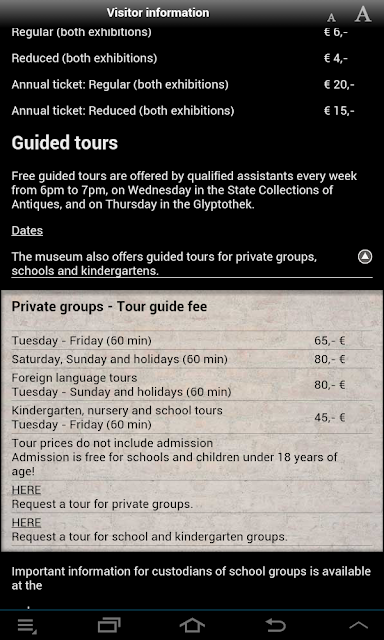Open the system menu button
Image resolution: width=384 pixels, height=640 pixels.
click(27, 626)
